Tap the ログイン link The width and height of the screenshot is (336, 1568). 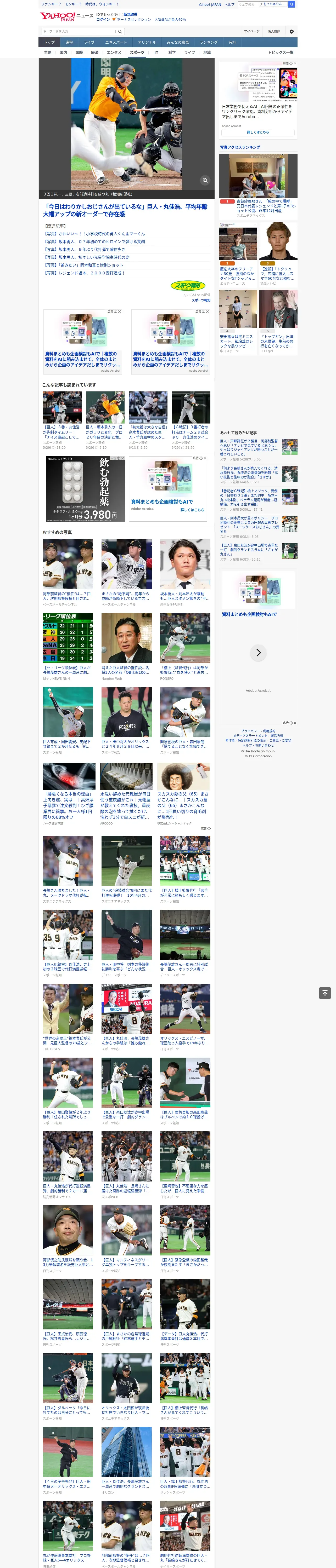tap(103, 20)
